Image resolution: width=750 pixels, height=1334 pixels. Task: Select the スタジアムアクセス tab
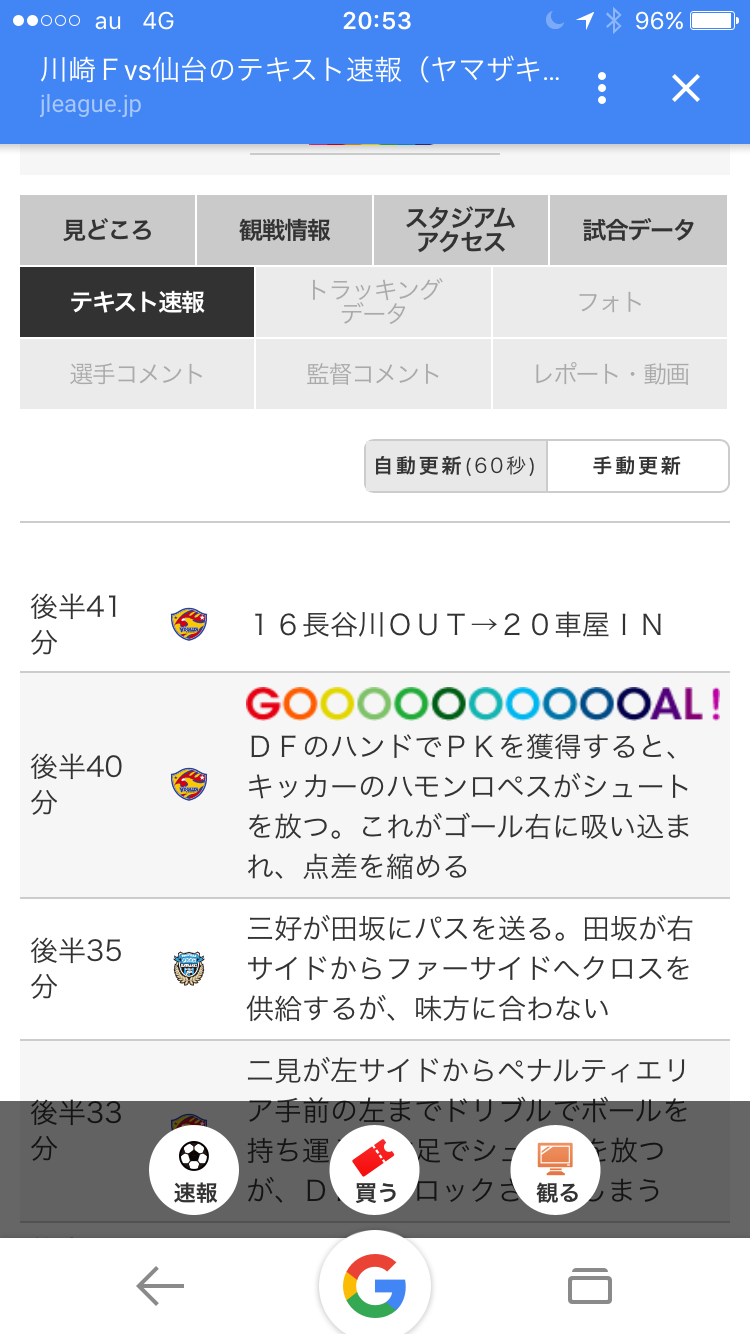point(461,230)
